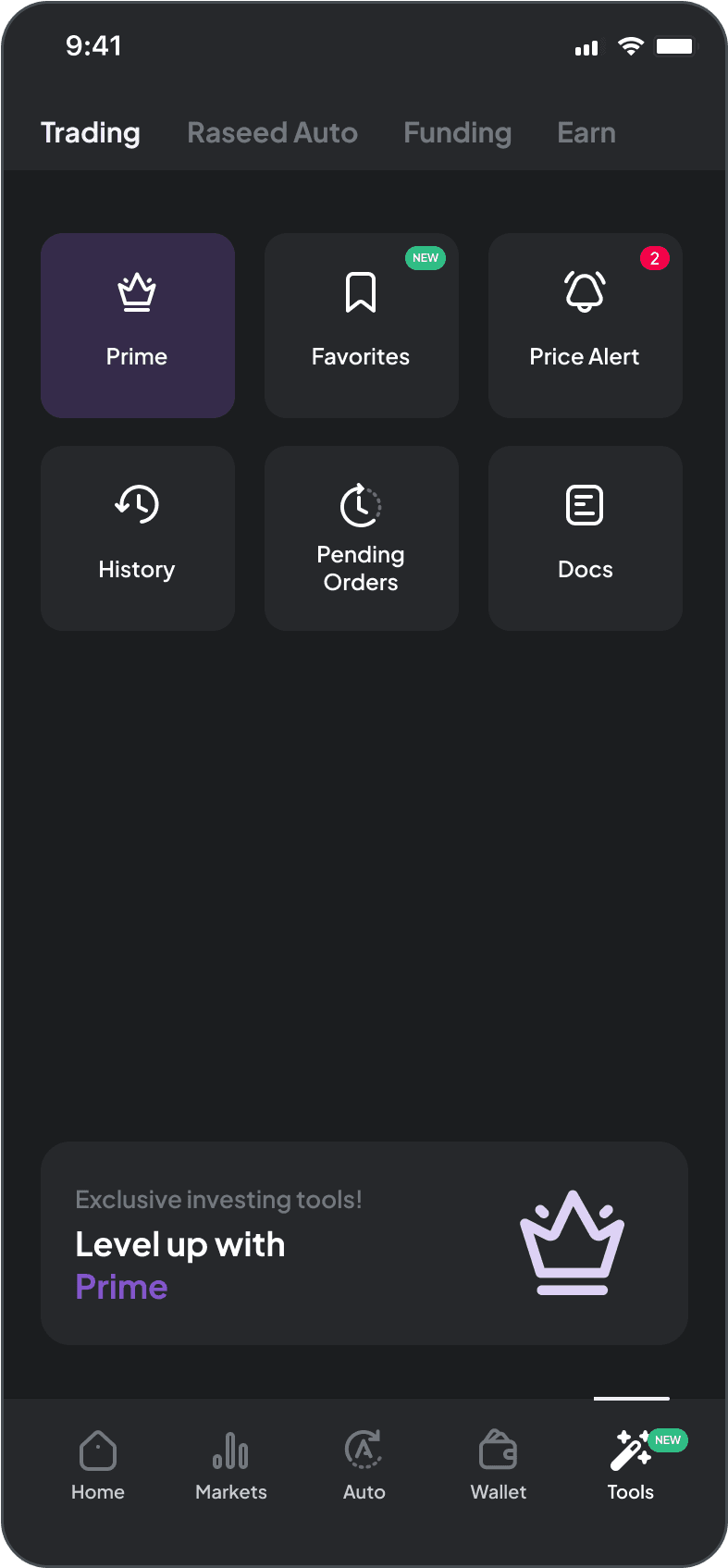Open the Favorites tile
This screenshot has height=1568, width=728.
click(x=361, y=325)
